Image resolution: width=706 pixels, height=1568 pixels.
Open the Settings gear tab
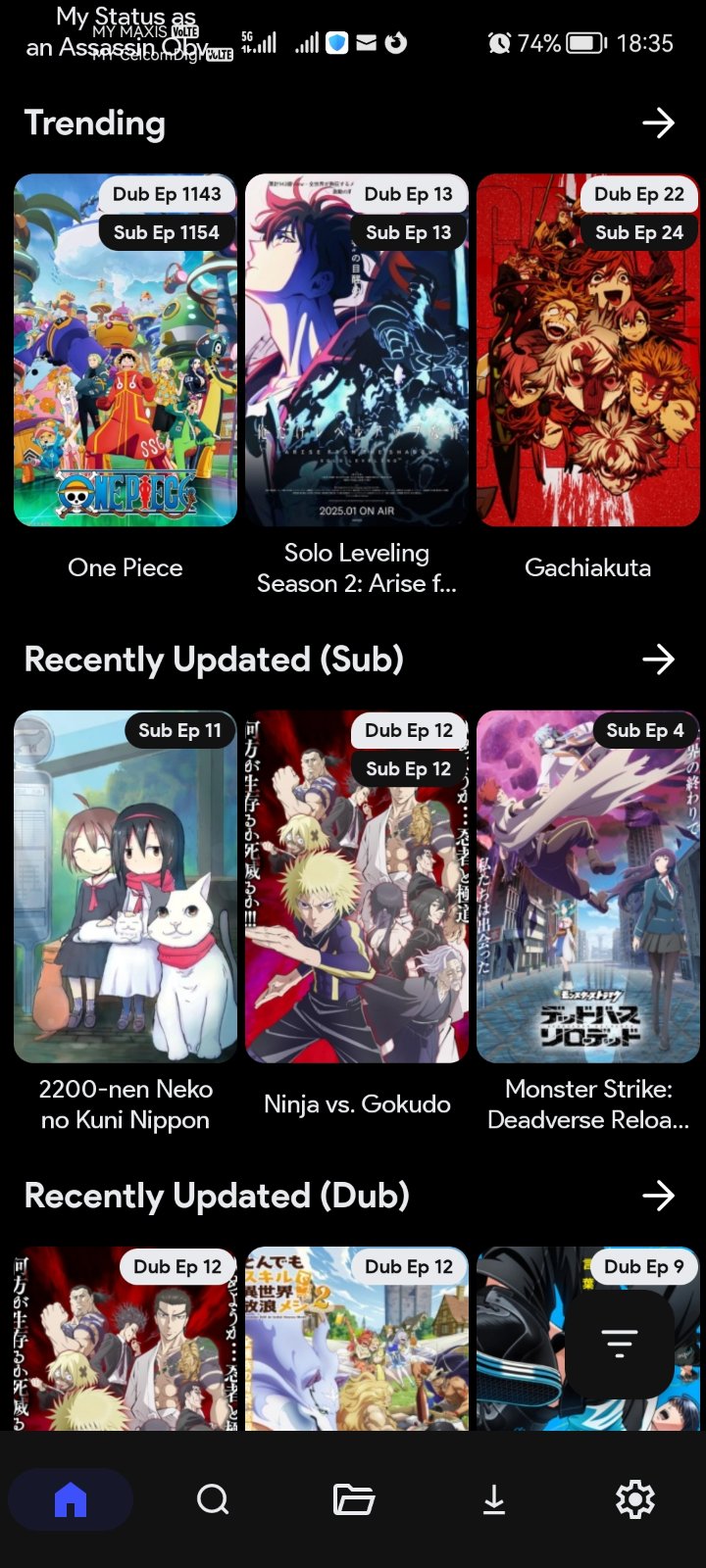point(634,1499)
